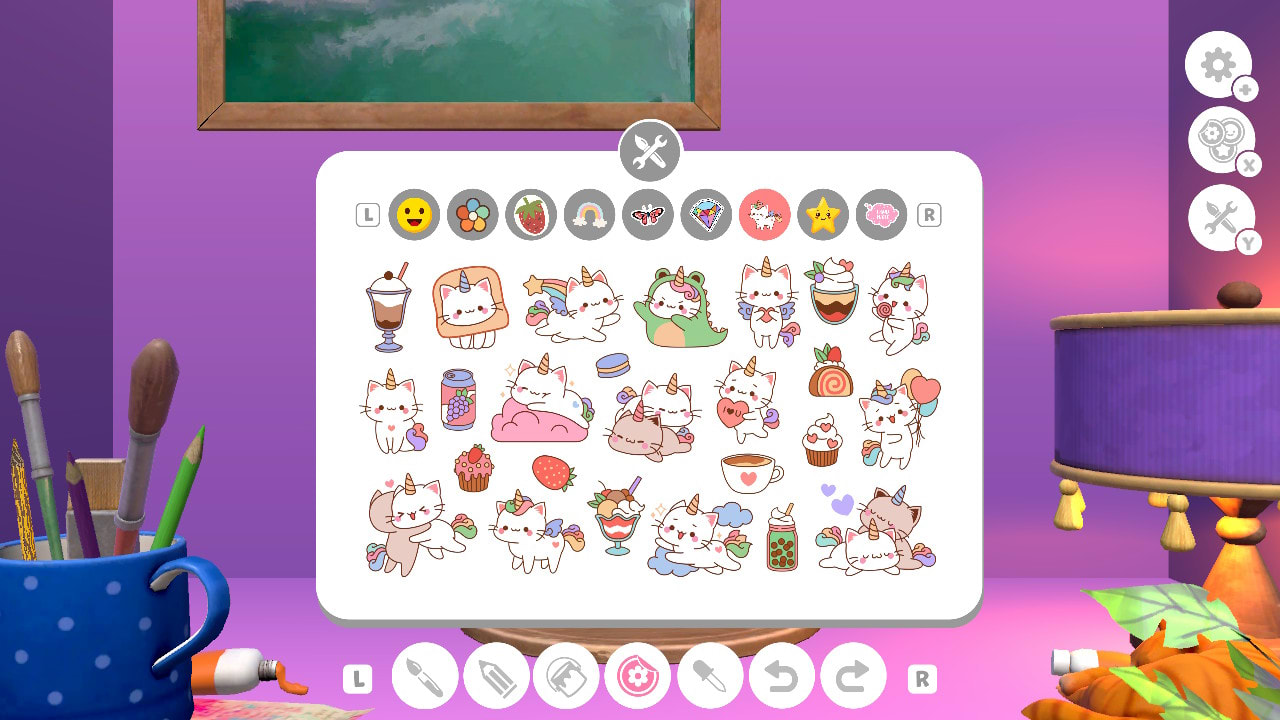The height and width of the screenshot is (720, 1280).
Task: Open the tools button with Y badge
Action: (x=1221, y=218)
